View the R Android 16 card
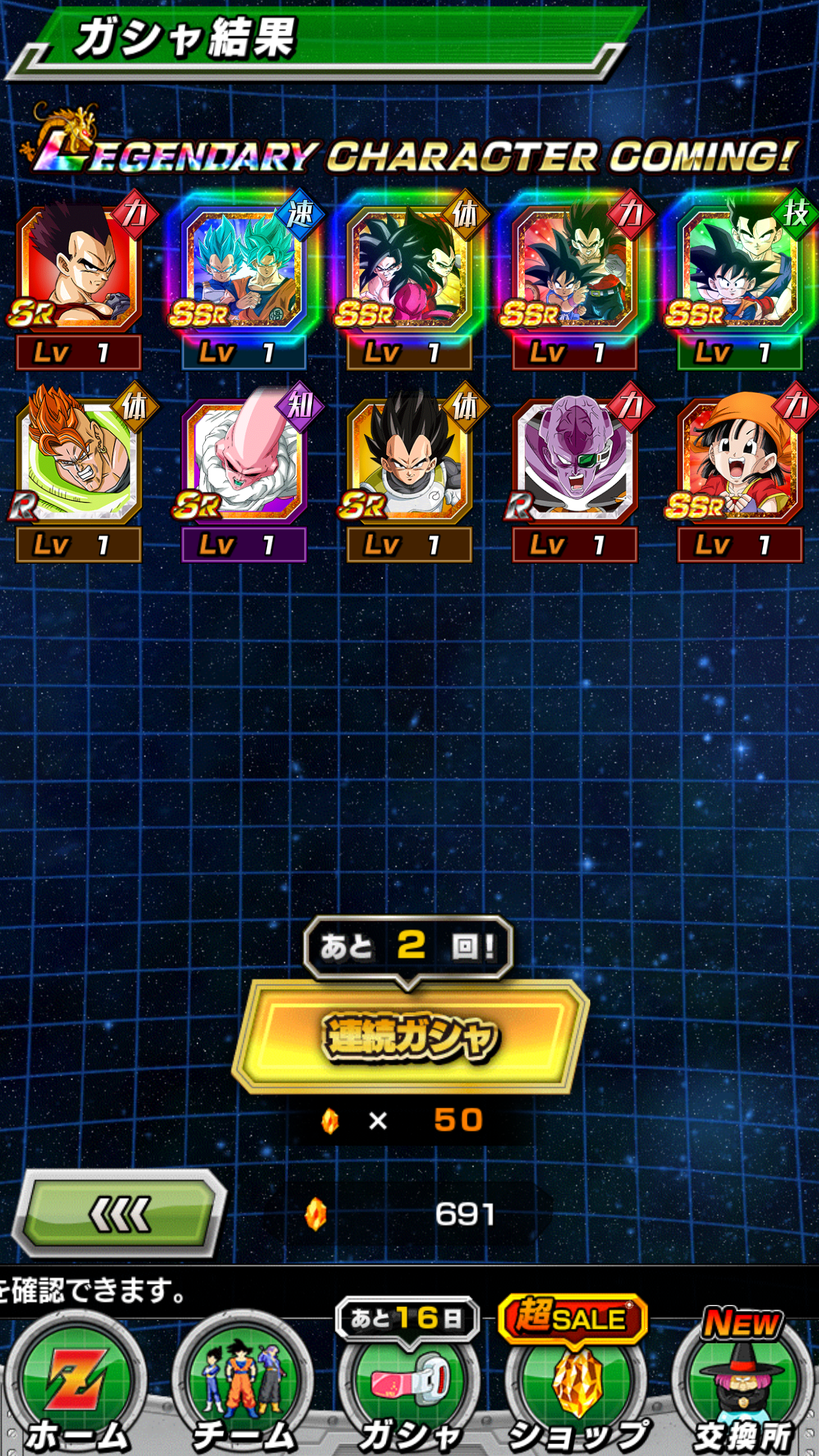Screen dimensions: 819x1456 click(x=78, y=462)
